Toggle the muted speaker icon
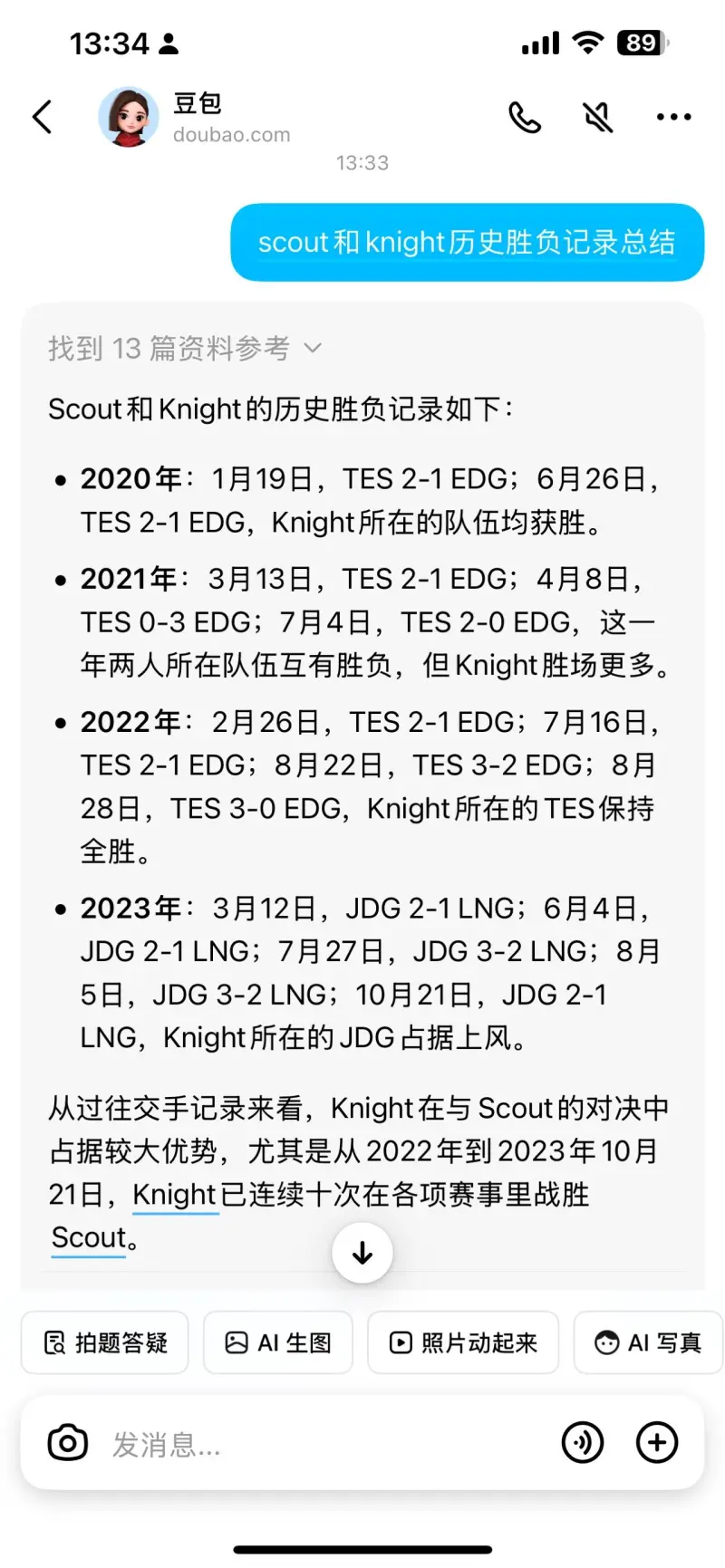 coord(598,117)
